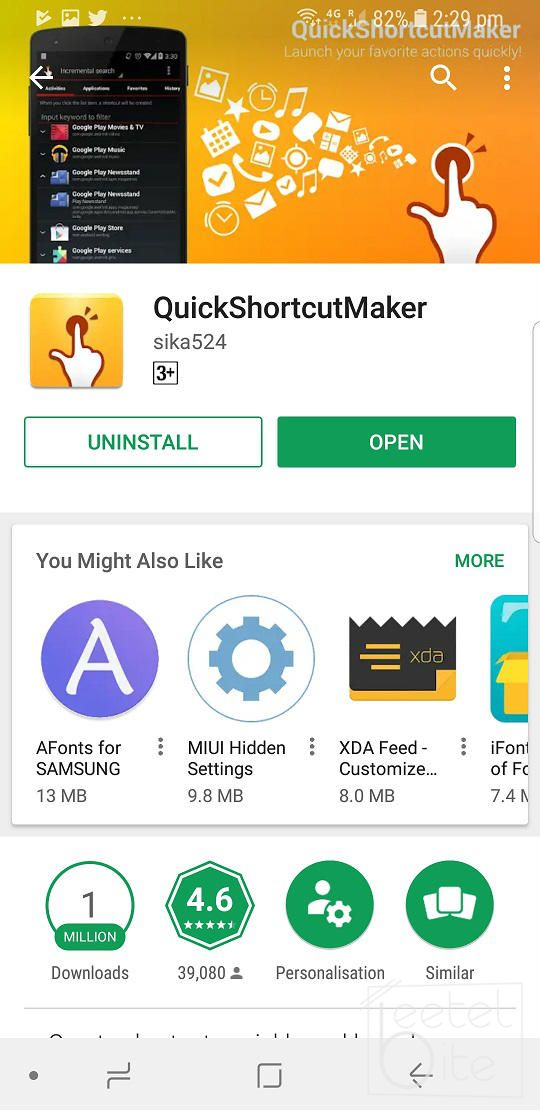Show Similar apps
Image resolution: width=540 pixels, height=1110 pixels.
(450, 921)
